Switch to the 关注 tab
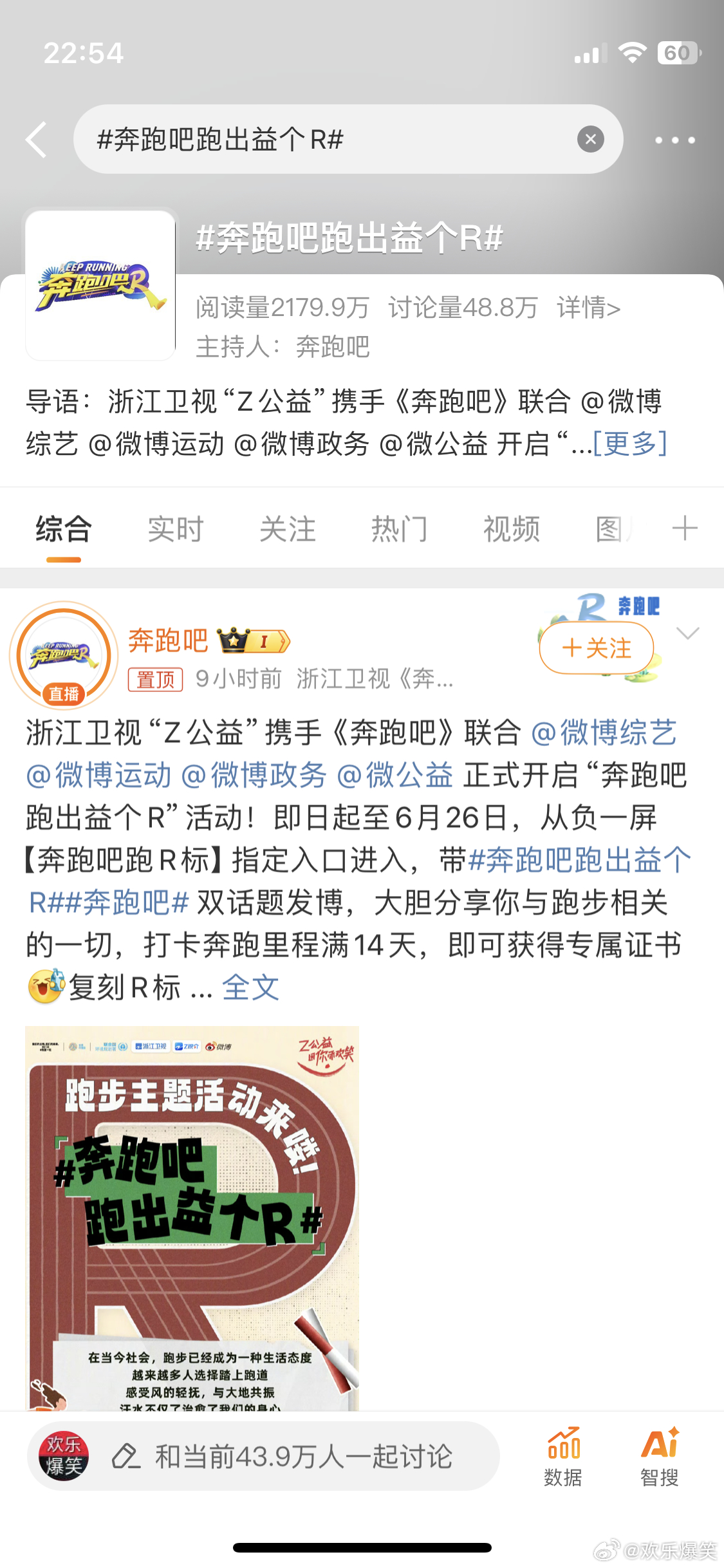Image resolution: width=724 pixels, height=1568 pixels. pyautogui.click(x=288, y=529)
